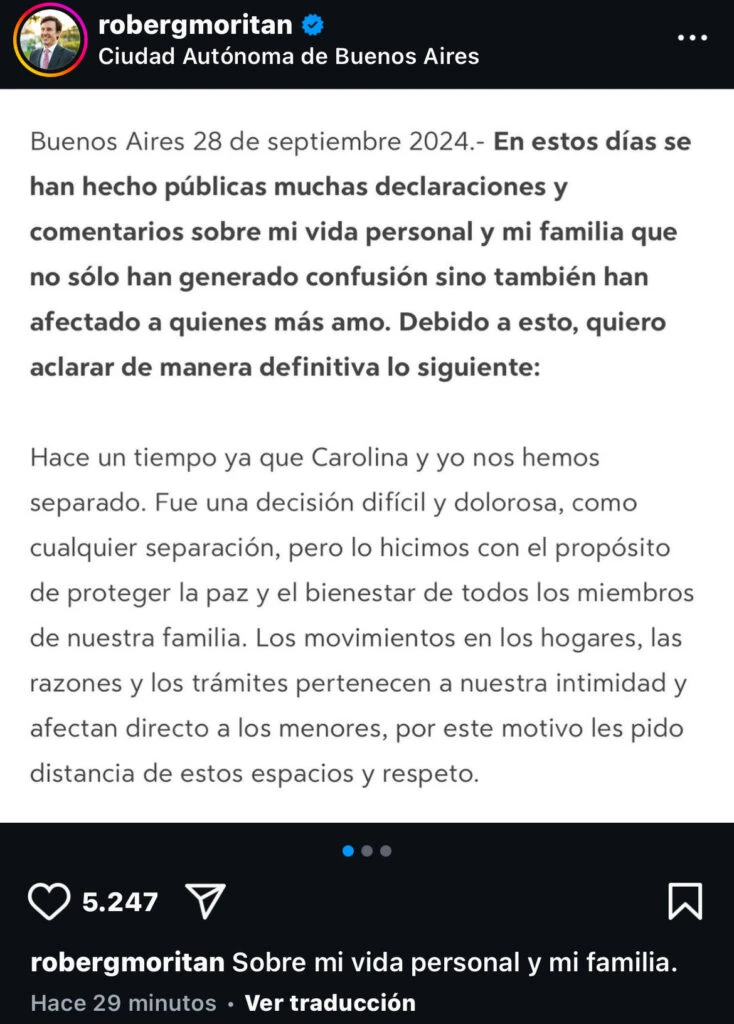Tap robergmoritan username in the caption
The image size is (734, 1024).
[x=128, y=963]
